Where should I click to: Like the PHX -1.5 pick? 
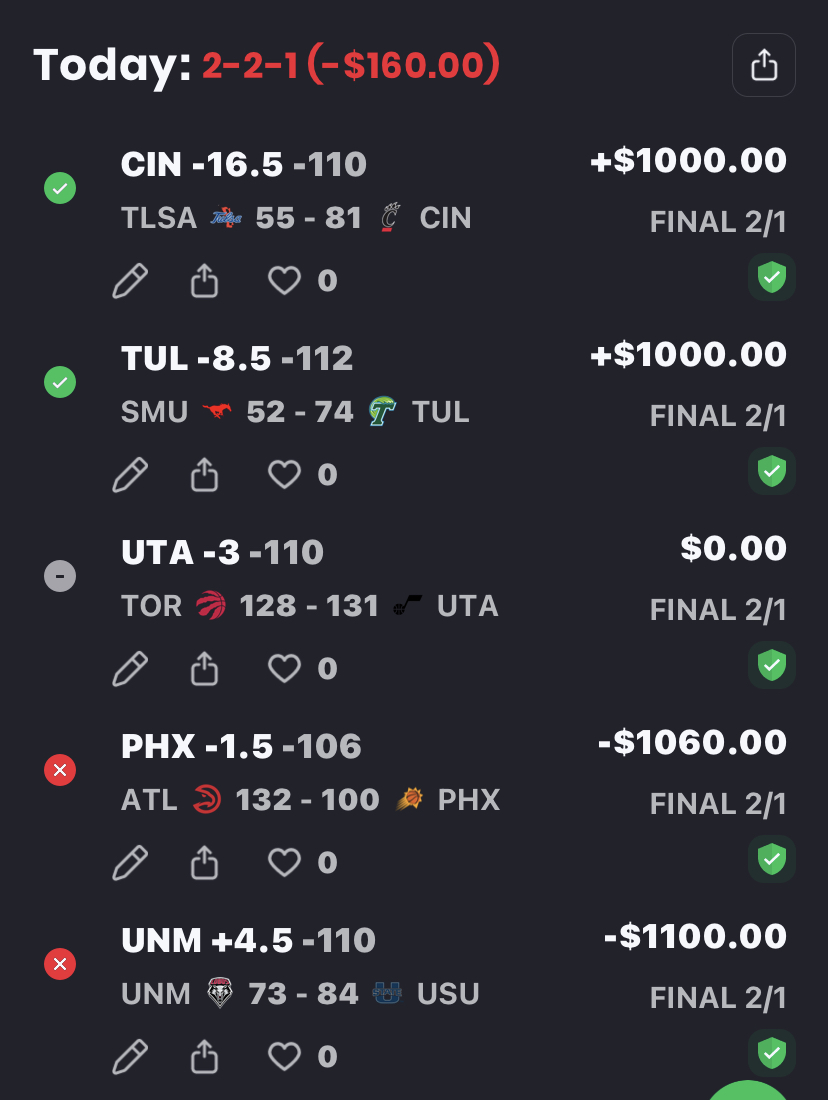284,862
